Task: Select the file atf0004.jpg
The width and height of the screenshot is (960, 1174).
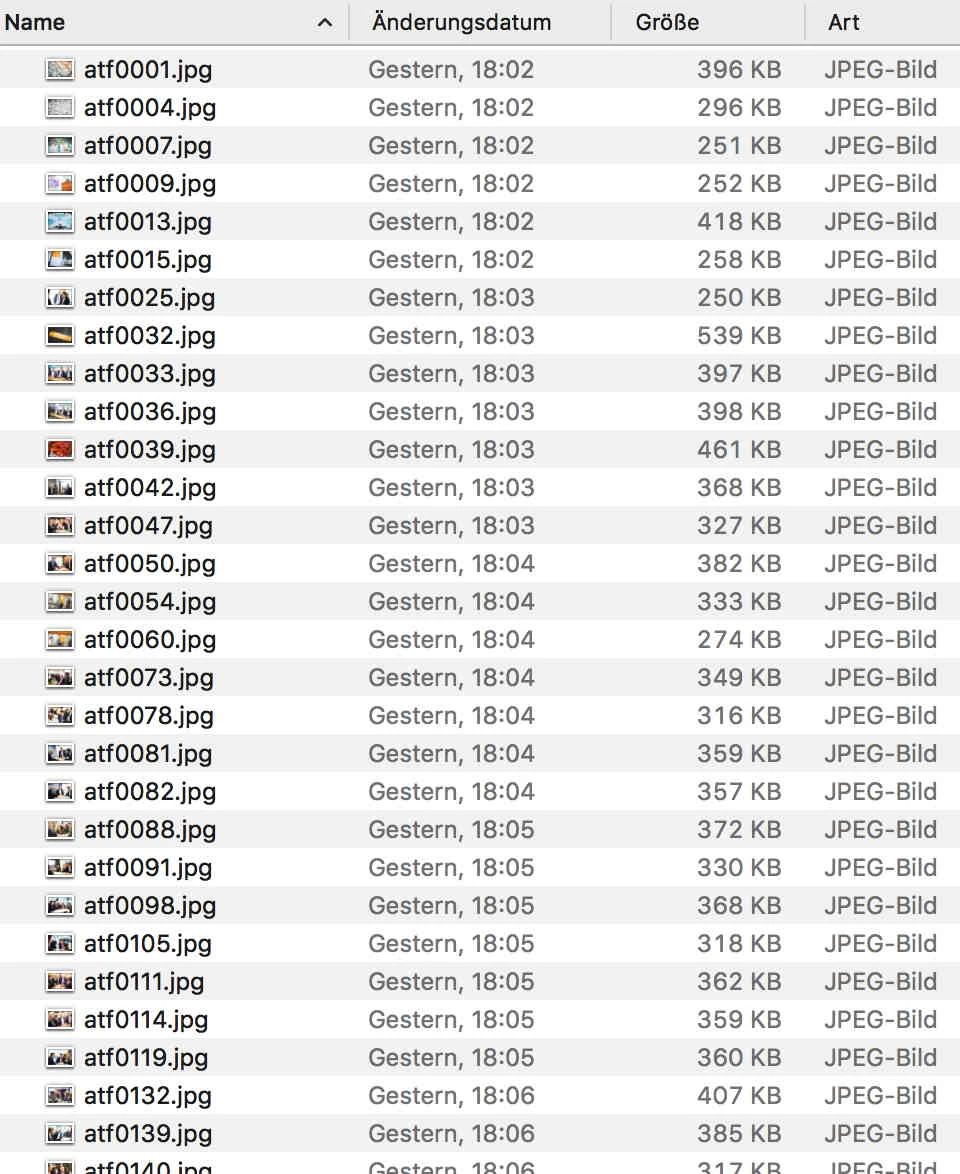Action: (150, 108)
